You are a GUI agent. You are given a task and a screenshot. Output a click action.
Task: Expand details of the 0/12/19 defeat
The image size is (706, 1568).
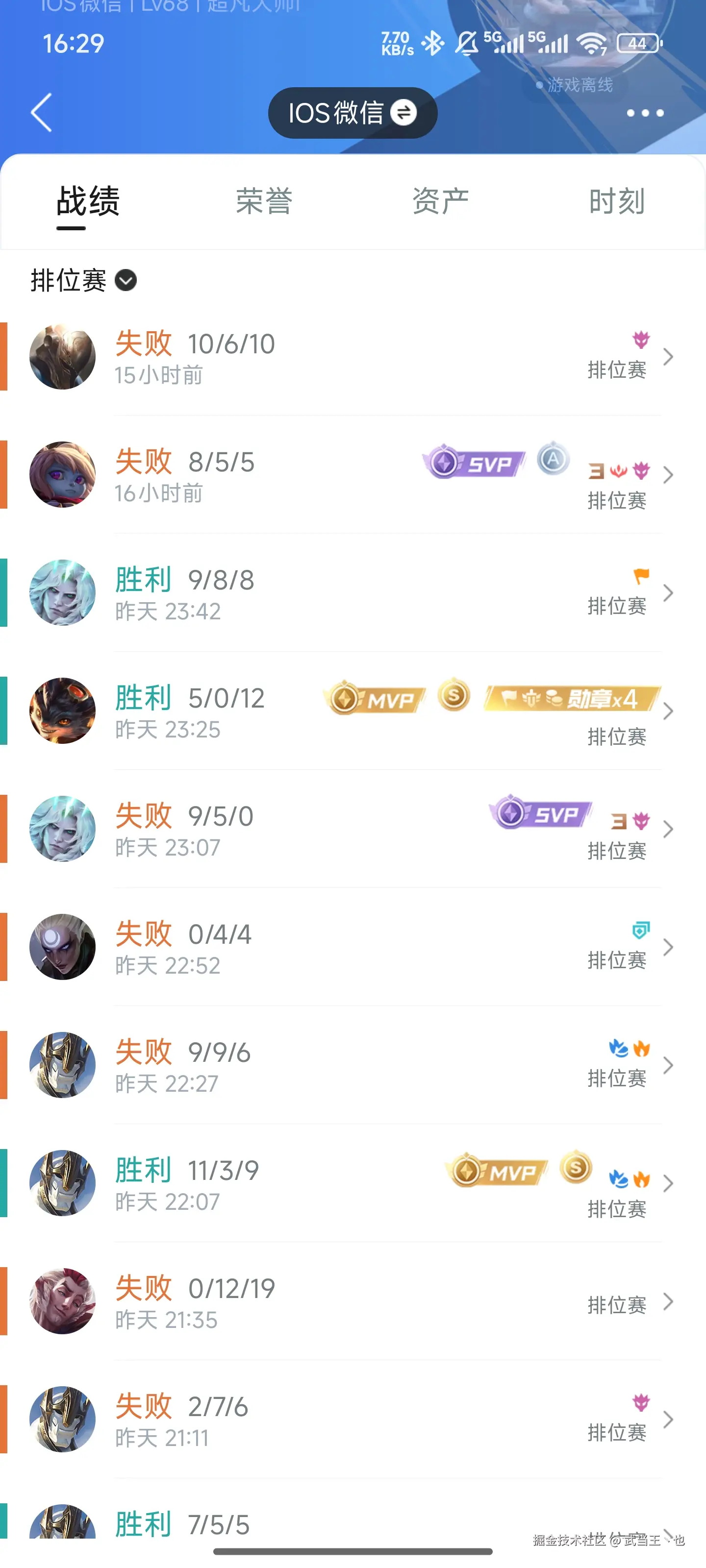point(668,1302)
